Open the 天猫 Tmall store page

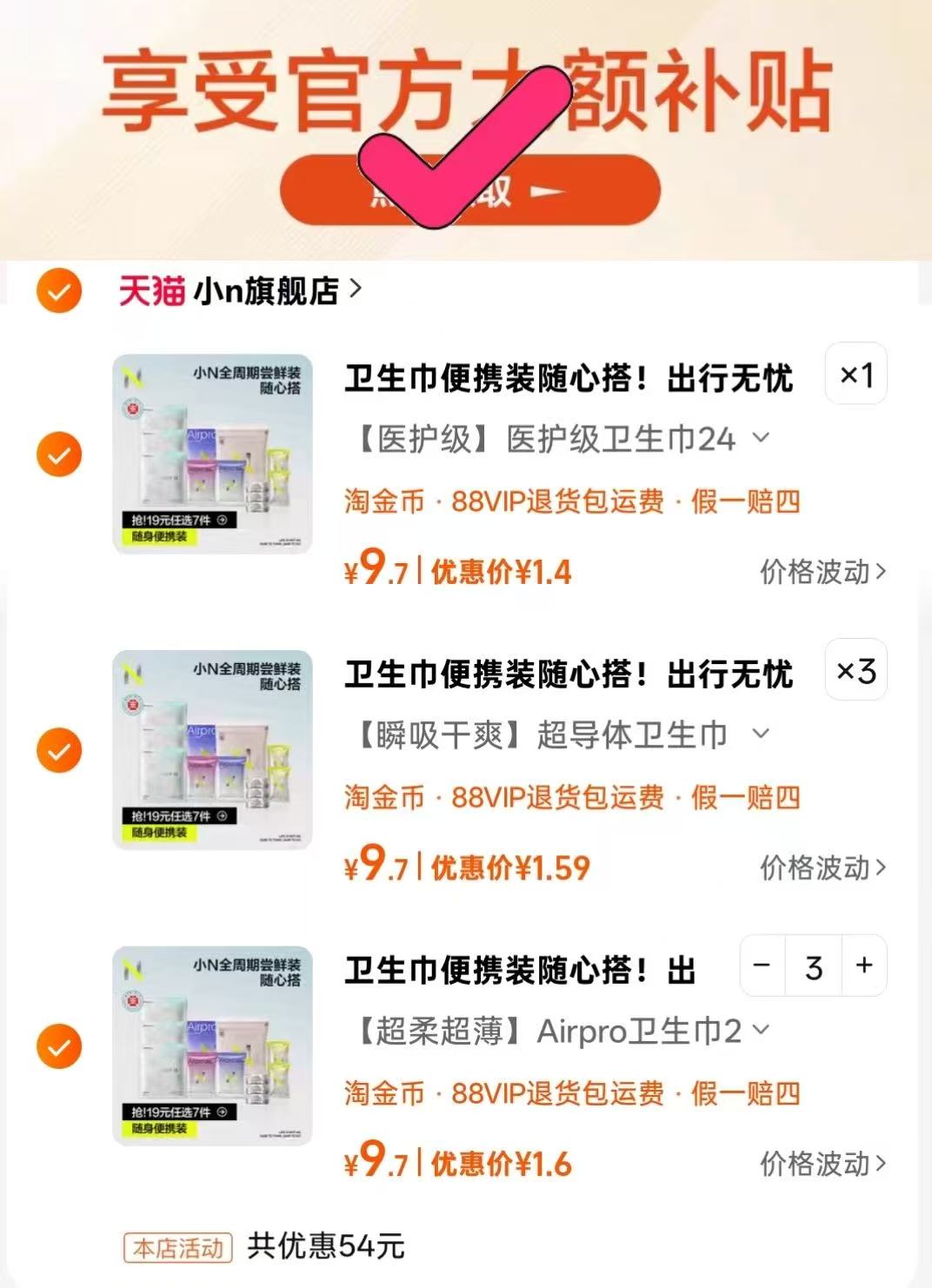(x=150, y=293)
